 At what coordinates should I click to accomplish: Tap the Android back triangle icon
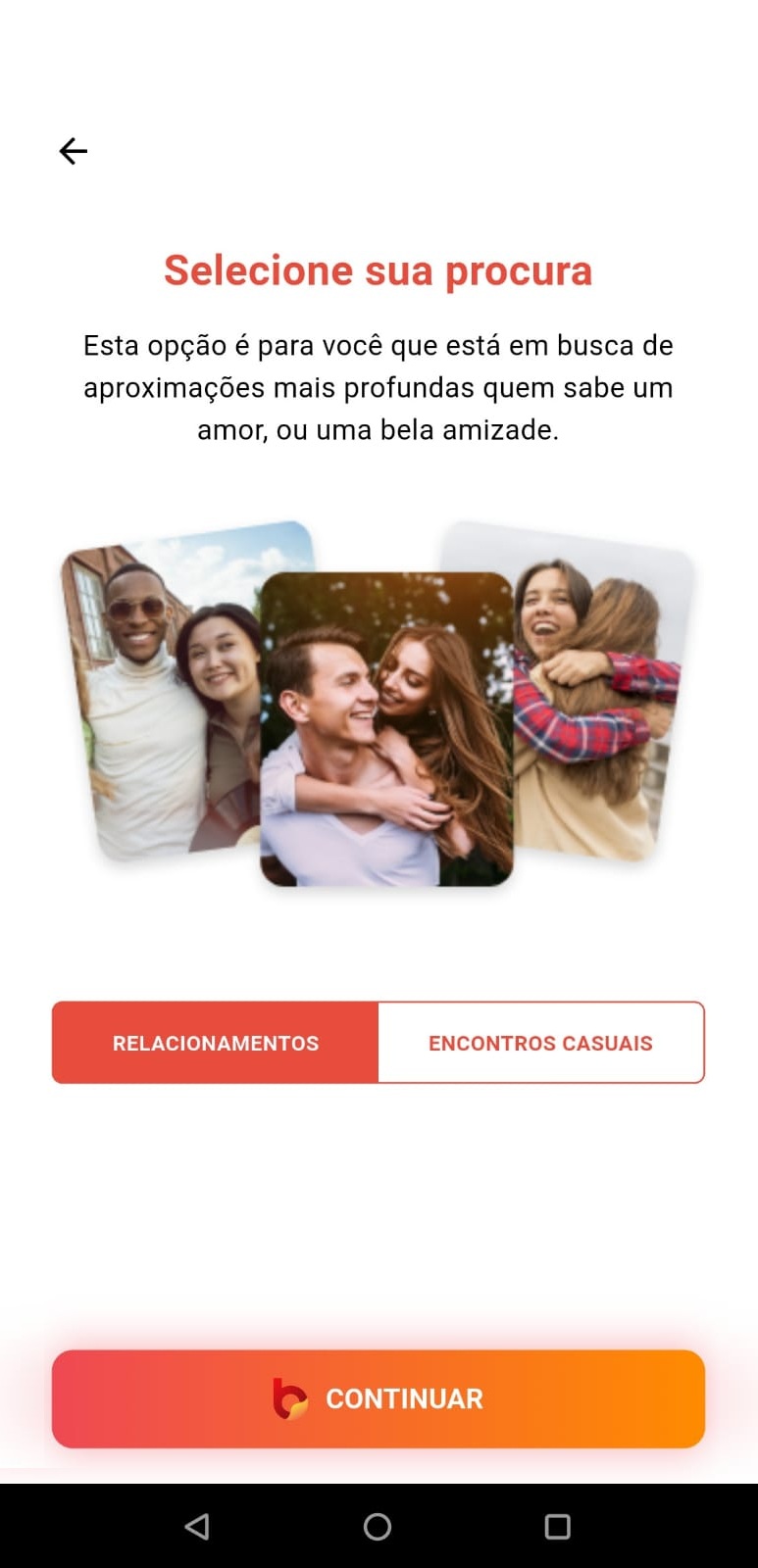[198, 1526]
